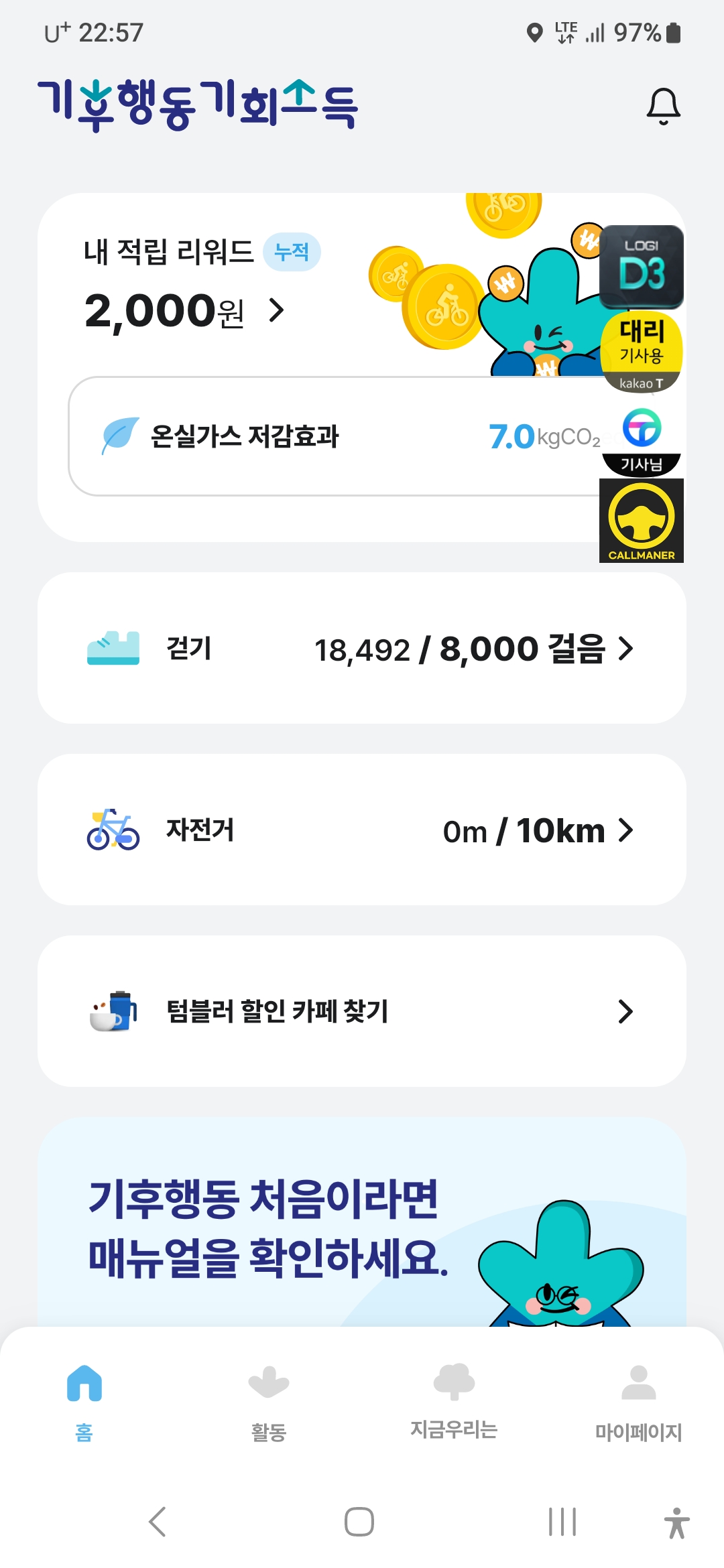This screenshot has height=1568, width=724.
Task: Tap the LOGI D3 floating shortcut
Action: click(641, 267)
